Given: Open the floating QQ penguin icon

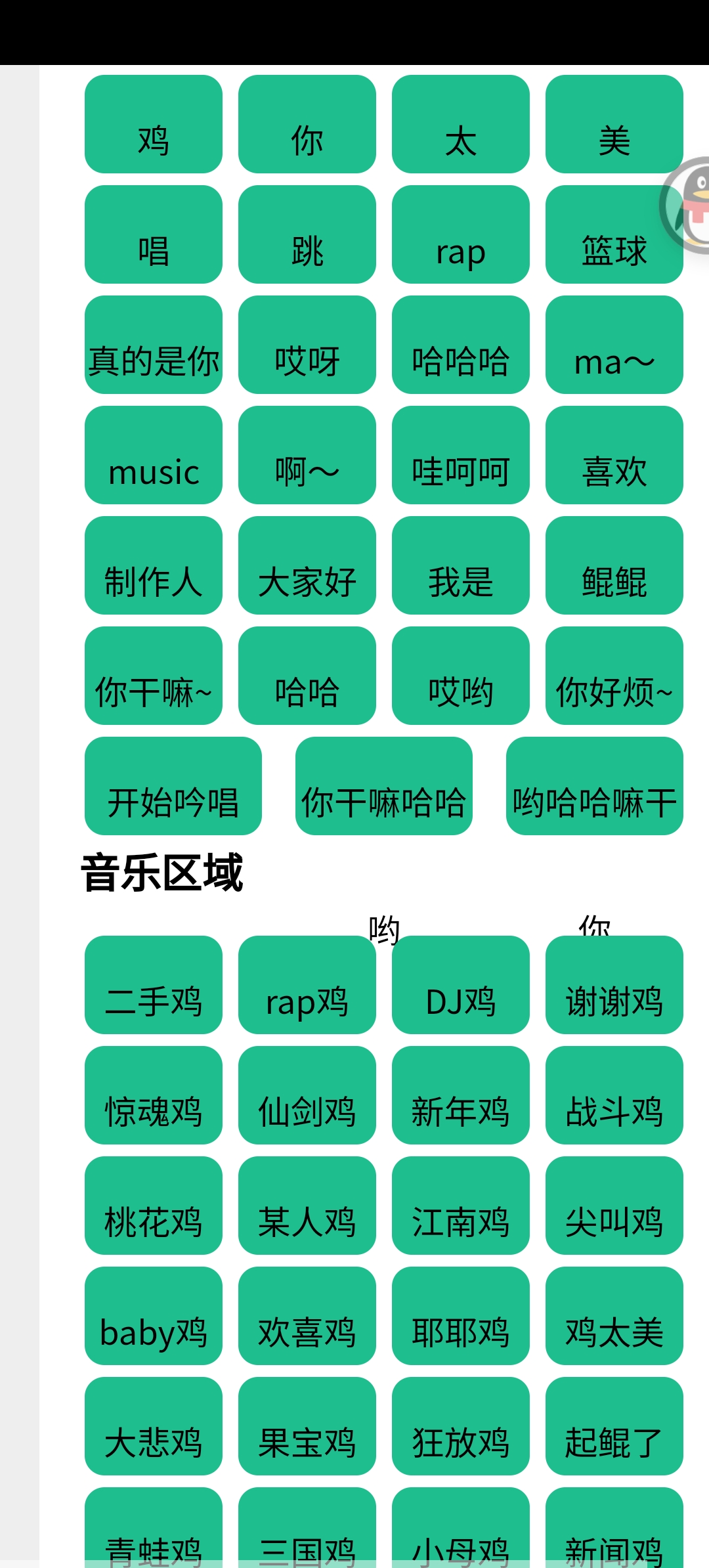Looking at the screenshot, I should click(686, 205).
